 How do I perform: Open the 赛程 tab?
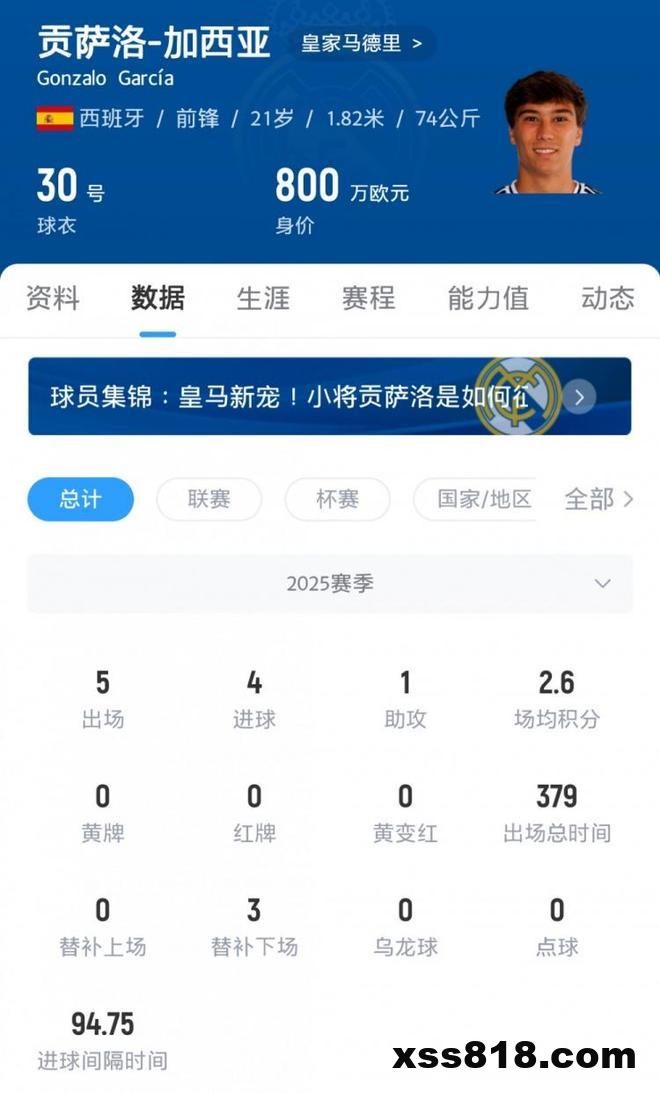click(x=368, y=298)
